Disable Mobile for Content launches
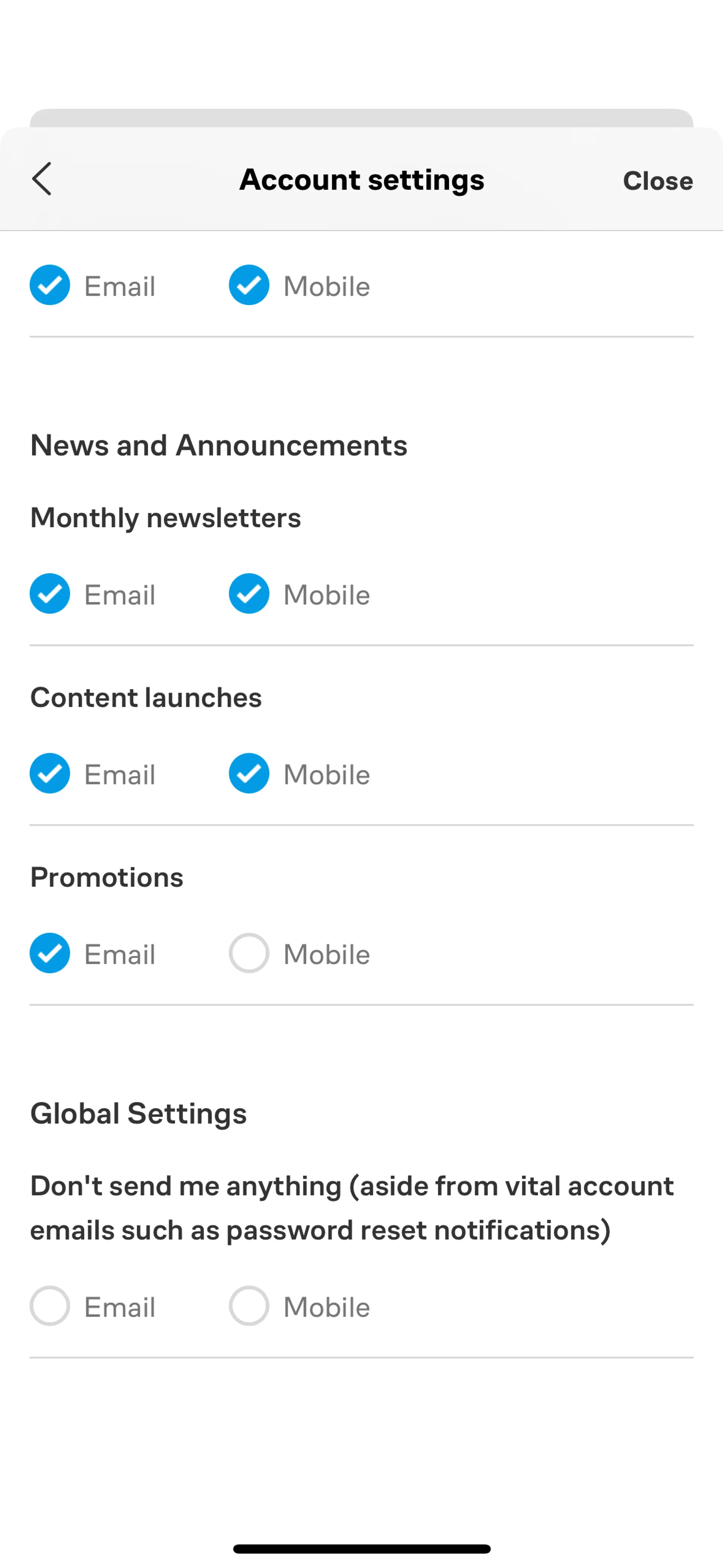 coord(249,773)
